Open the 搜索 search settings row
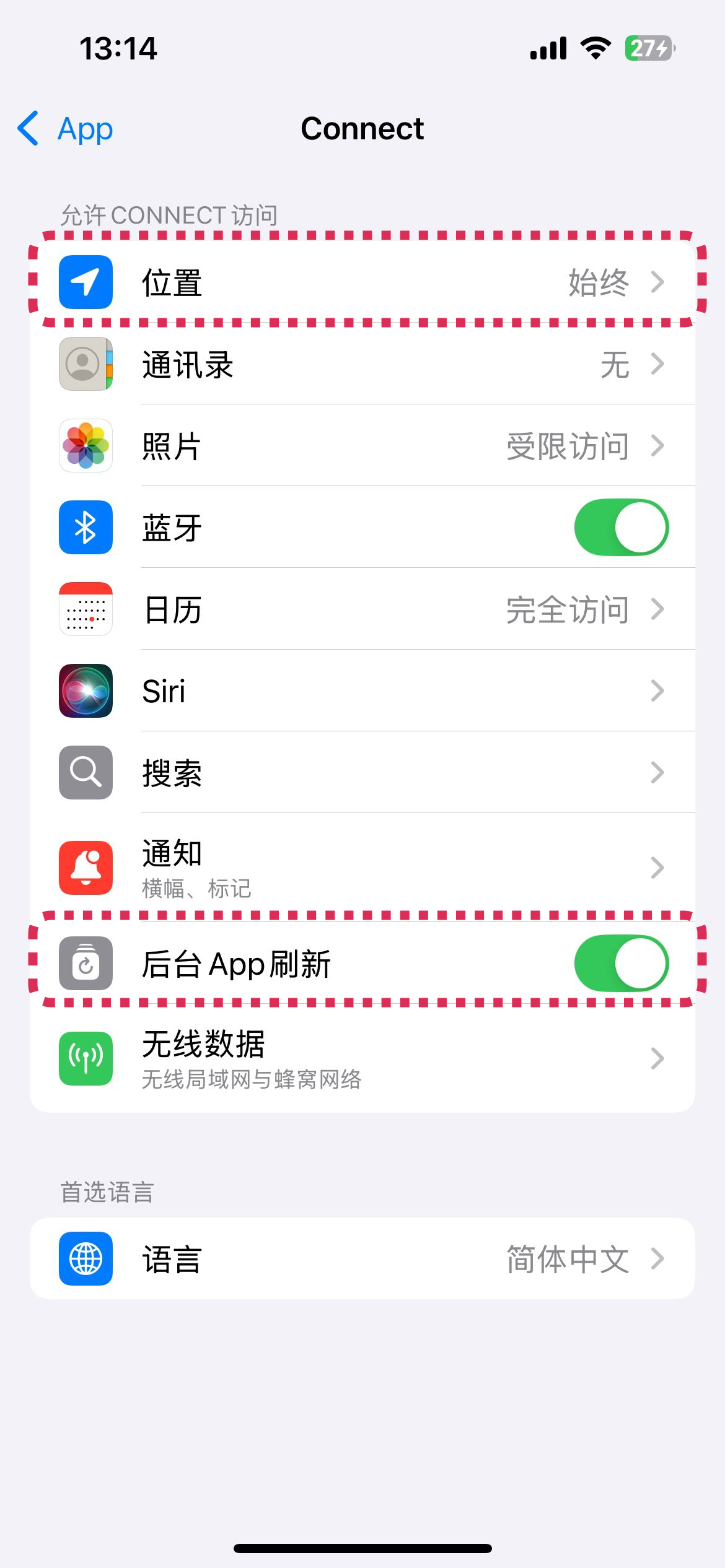 click(362, 773)
